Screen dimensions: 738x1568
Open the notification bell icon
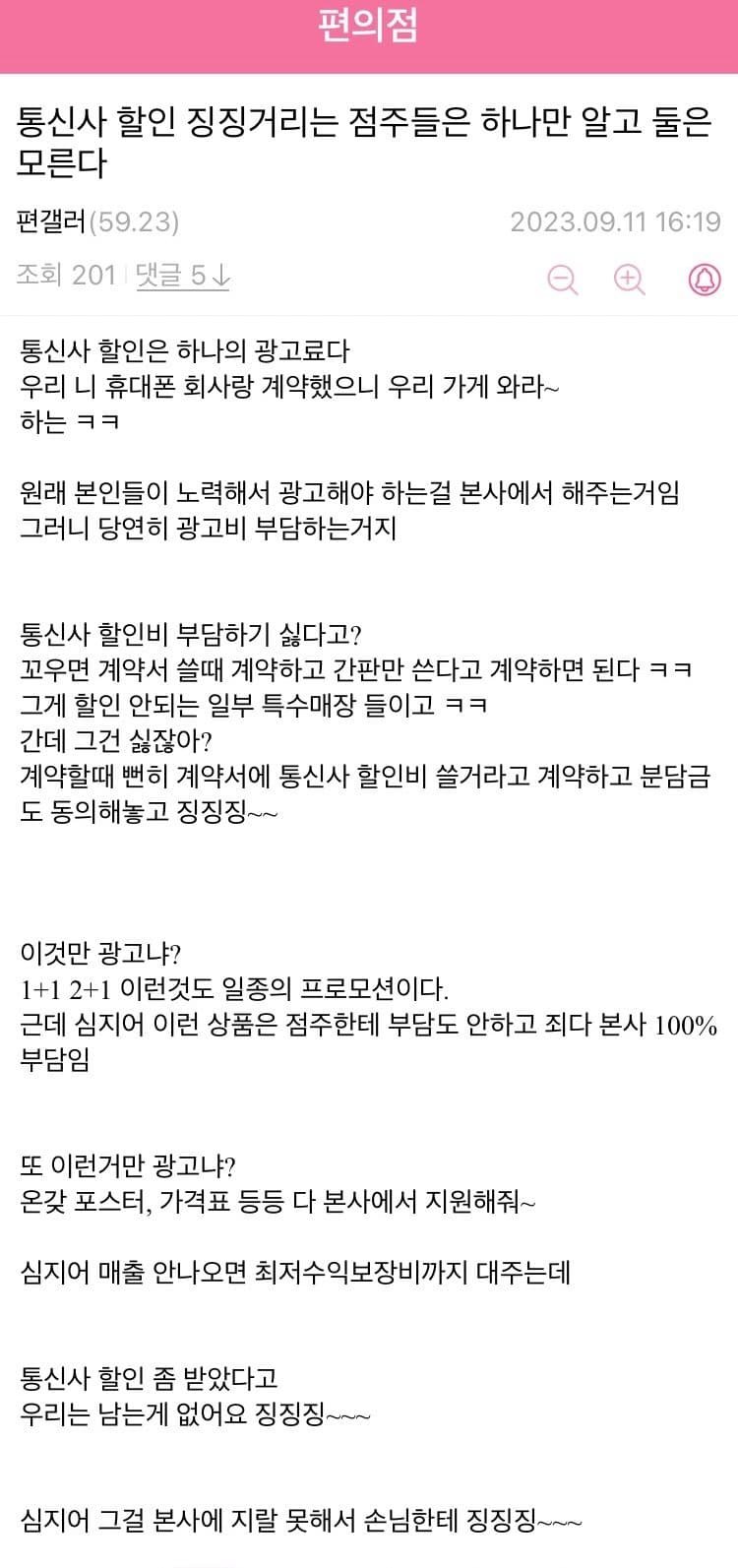[x=704, y=280]
